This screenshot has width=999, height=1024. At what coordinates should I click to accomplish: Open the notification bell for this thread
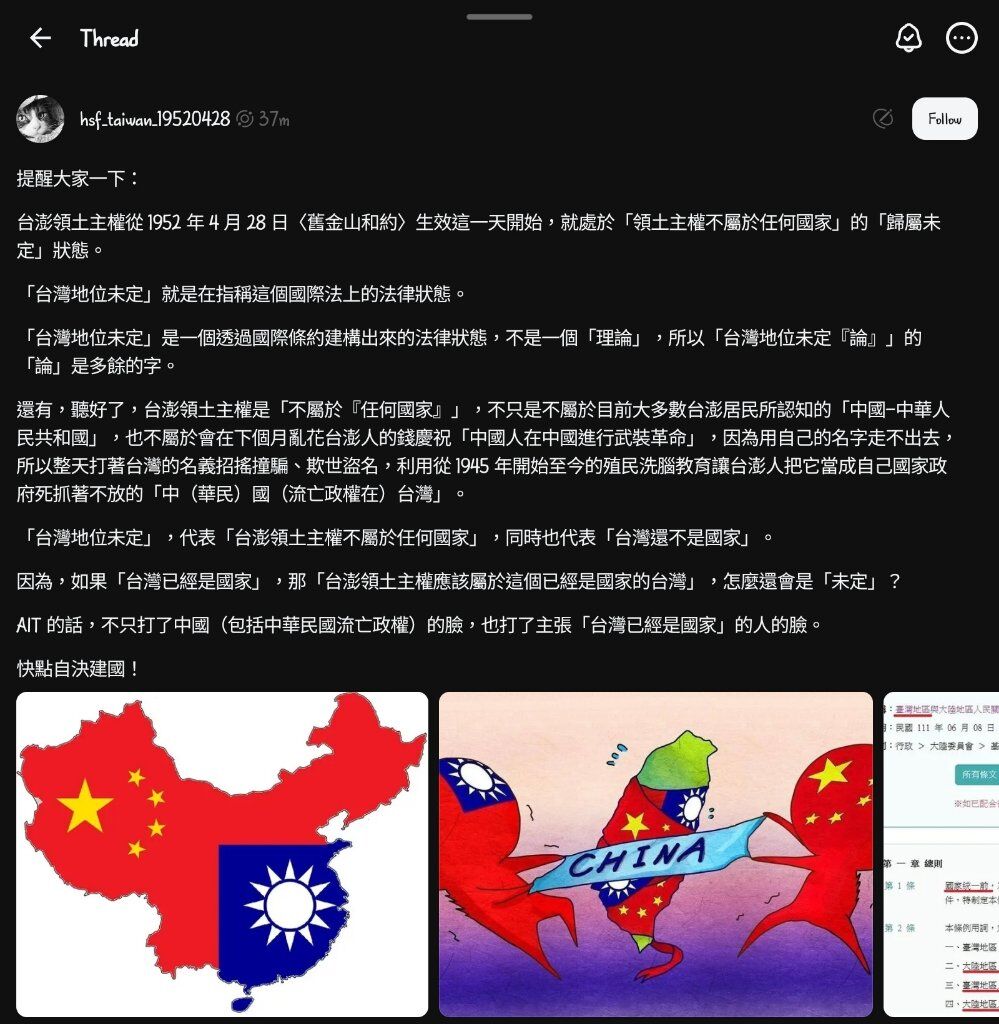[908, 38]
